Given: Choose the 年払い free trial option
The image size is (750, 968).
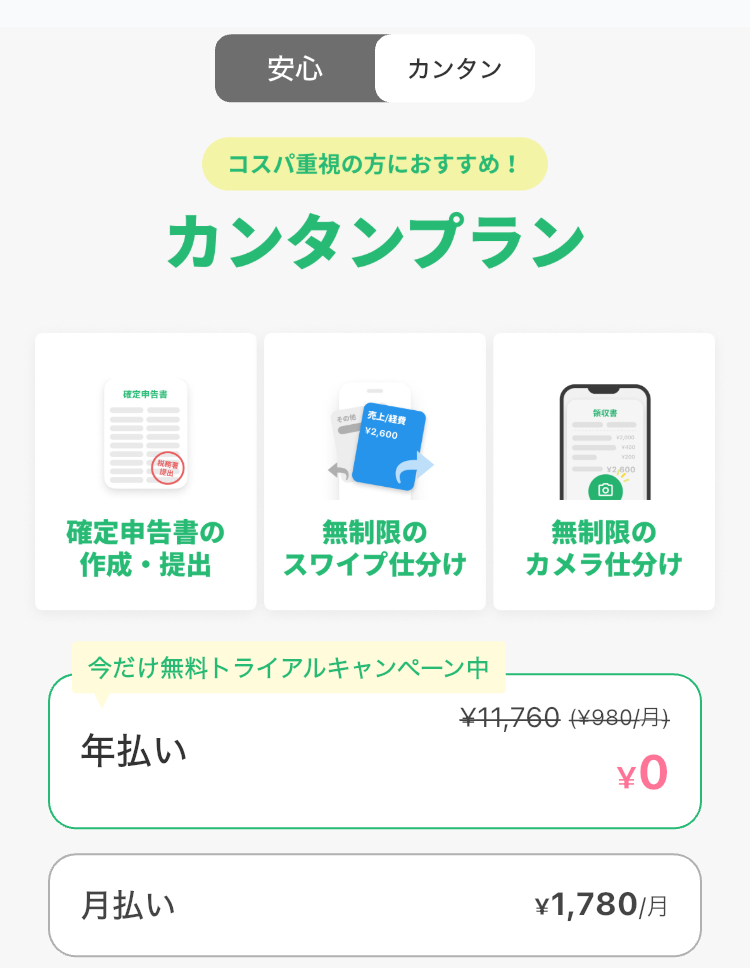Looking at the screenshot, I should click(x=374, y=751).
